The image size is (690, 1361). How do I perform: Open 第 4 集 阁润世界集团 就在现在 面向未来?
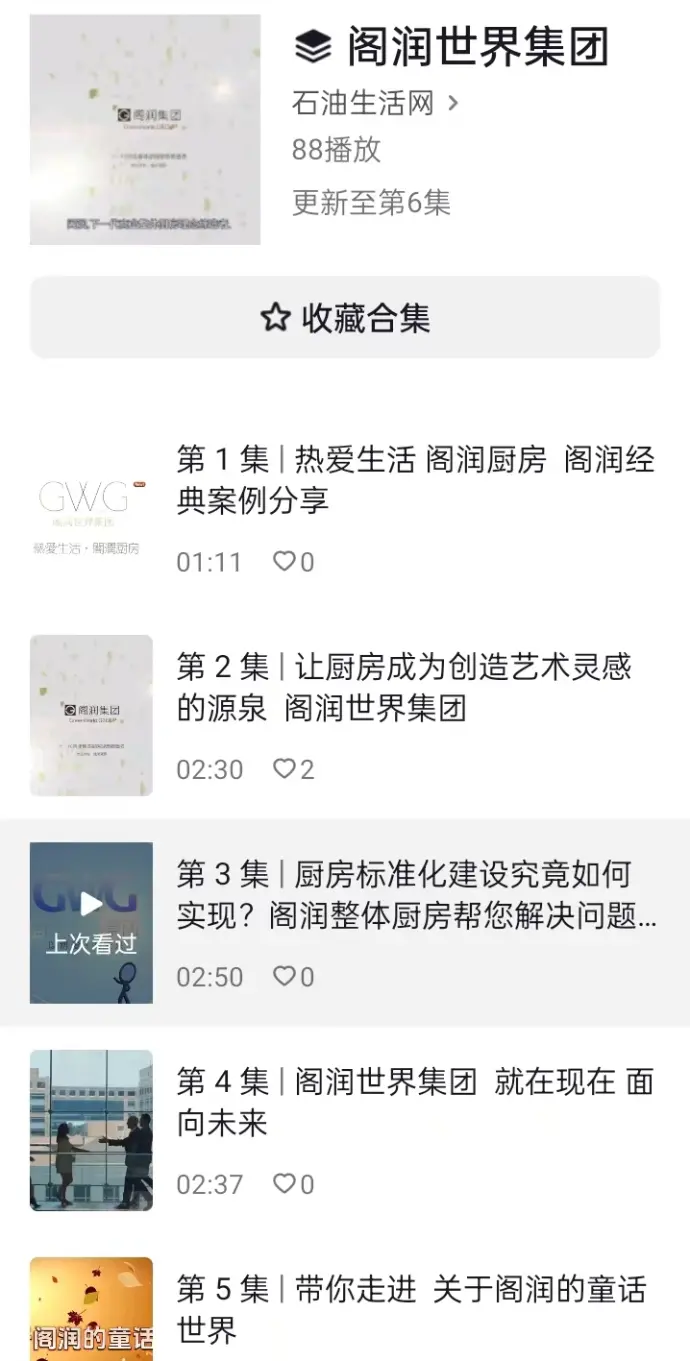click(415, 1102)
